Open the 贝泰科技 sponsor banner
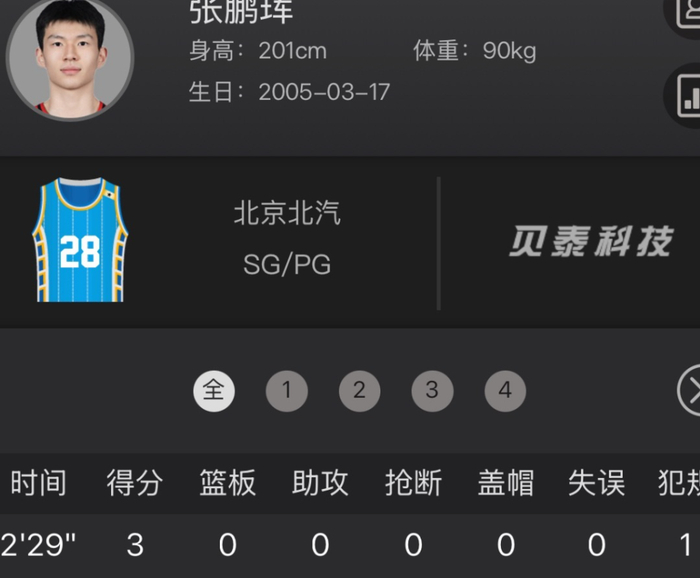700x578 pixels. [589, 243]
